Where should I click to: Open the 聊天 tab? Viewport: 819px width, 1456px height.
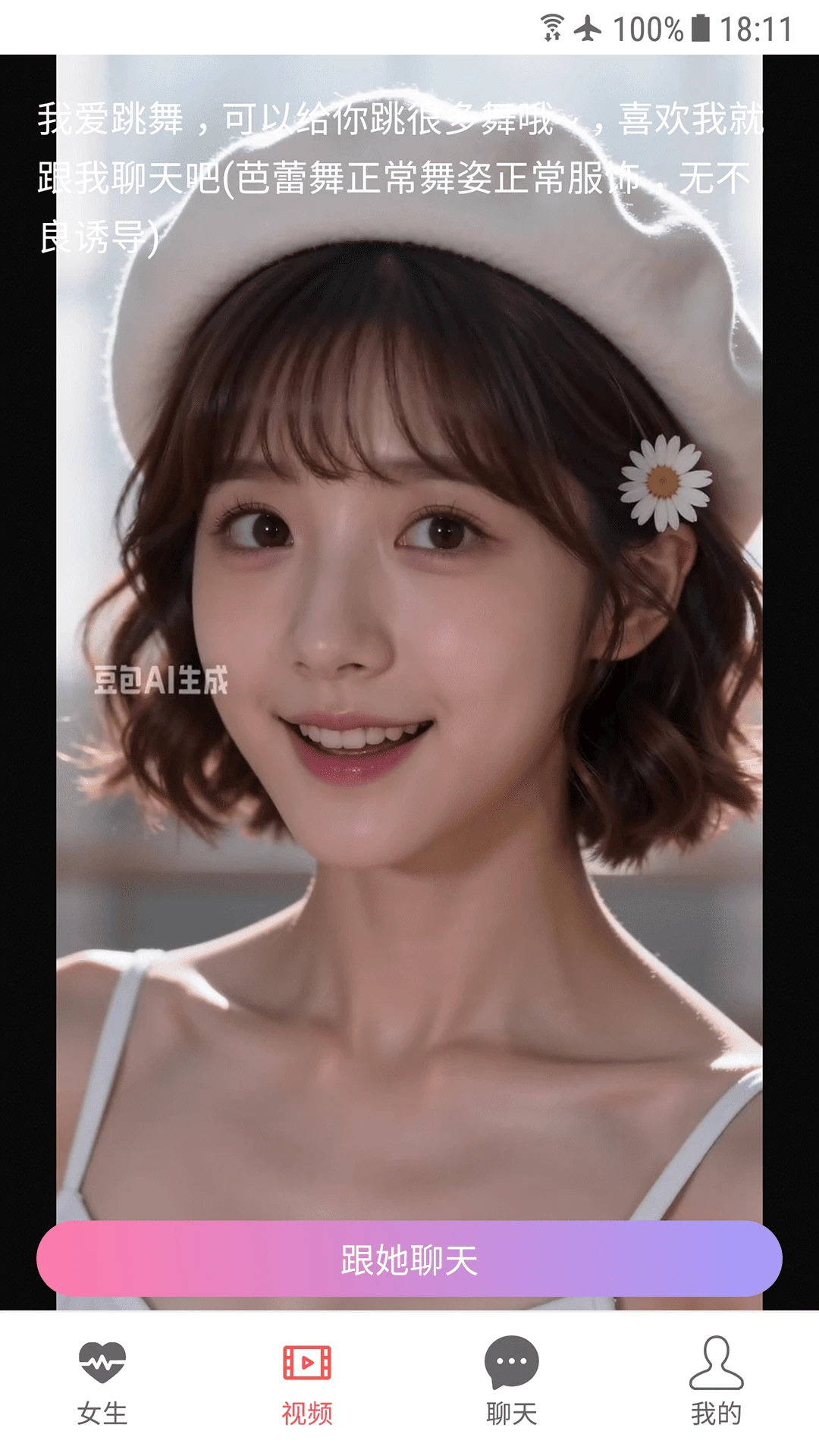pos(512,1382)
